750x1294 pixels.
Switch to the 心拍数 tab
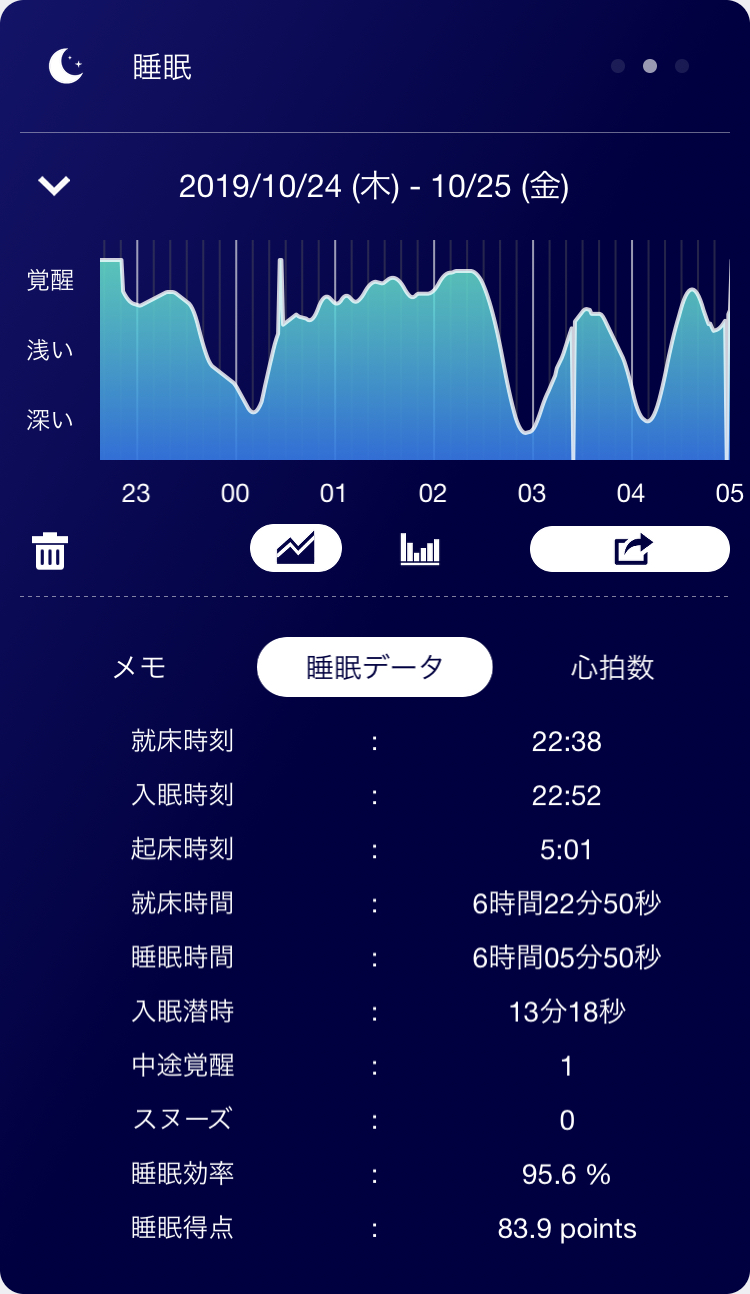tap(612, 667)
